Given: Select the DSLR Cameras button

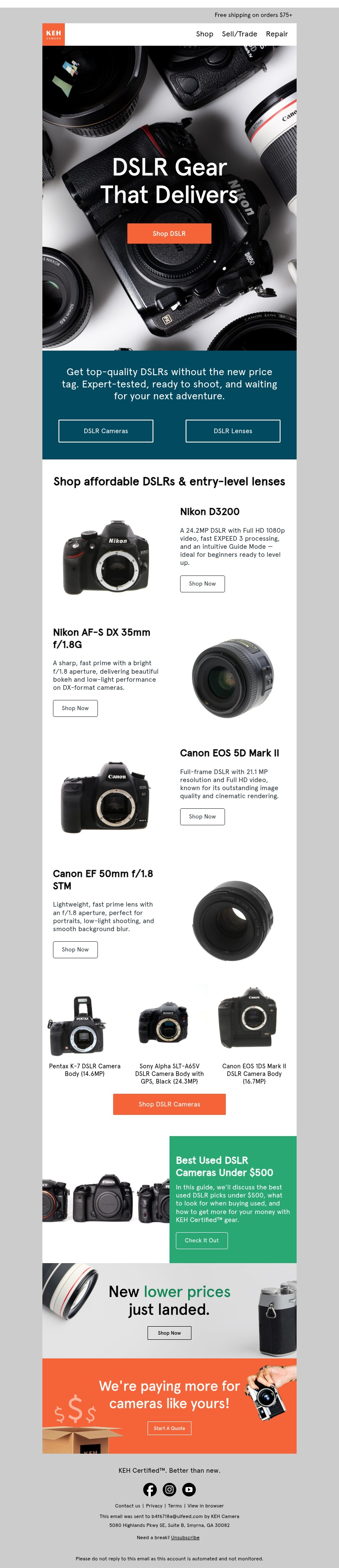Looking at the screenshot, I should [106, 431].
